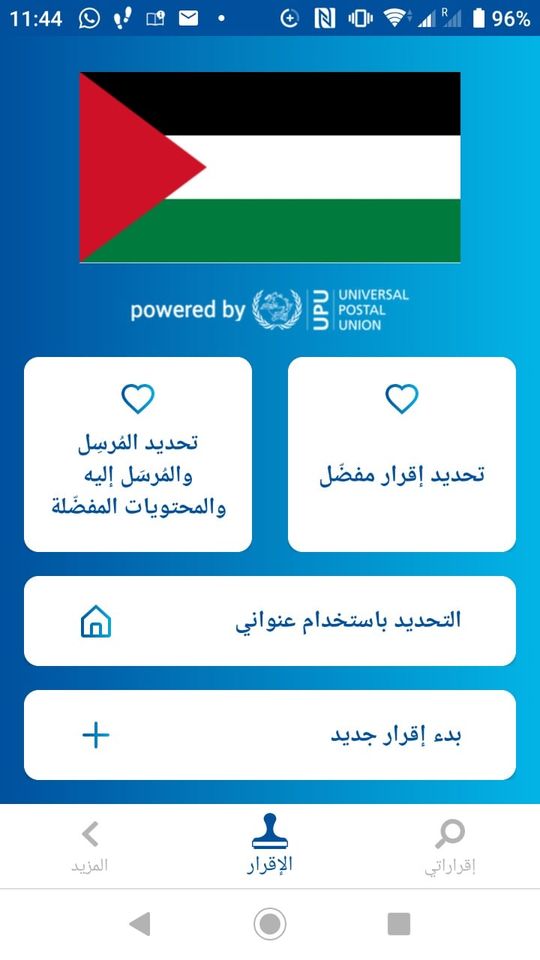Open the المزيد tab
Image resolution: width=540 pixels, height=960 pixels.
[x=90, y=847]
